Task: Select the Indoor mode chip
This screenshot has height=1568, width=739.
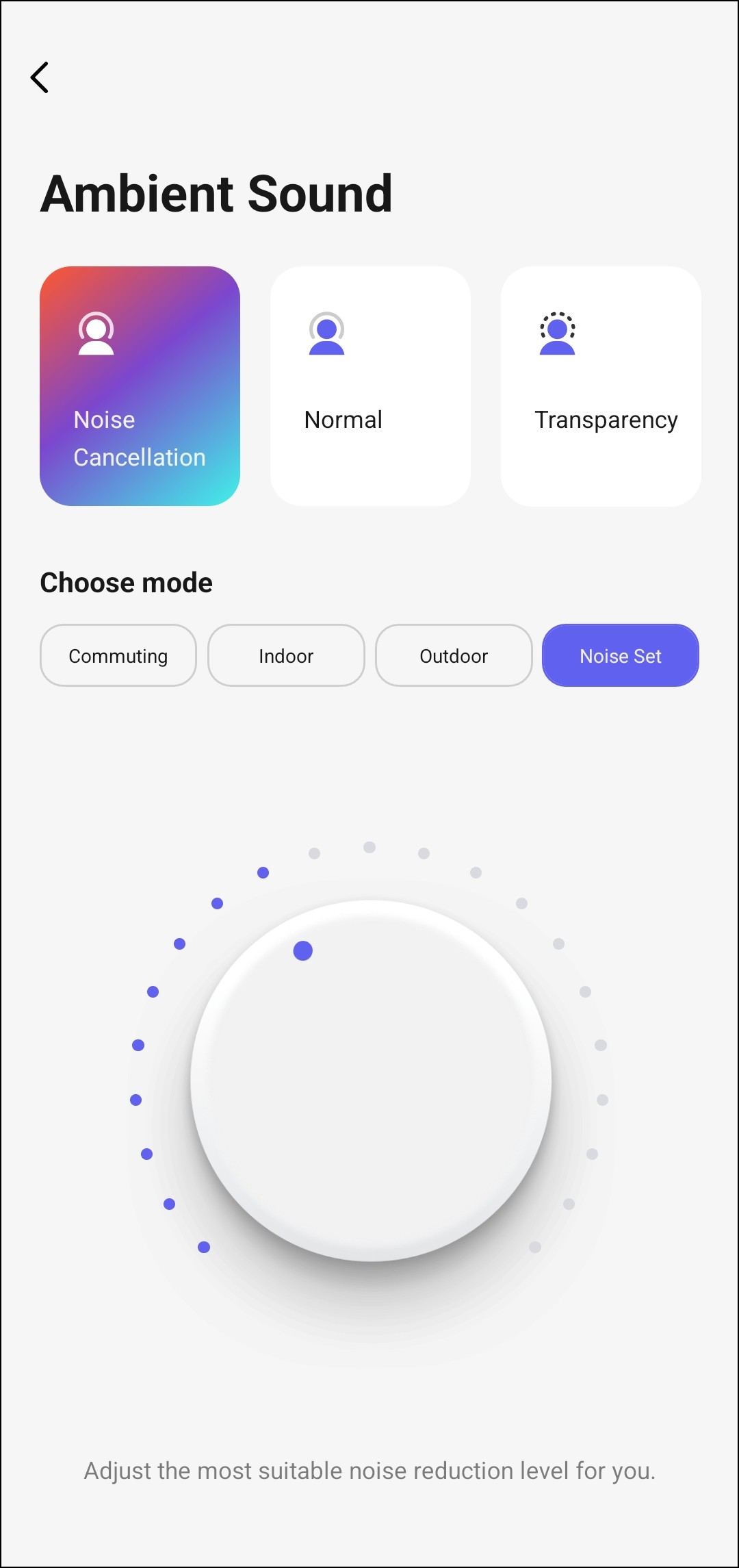Action: (x=286, y=655)
